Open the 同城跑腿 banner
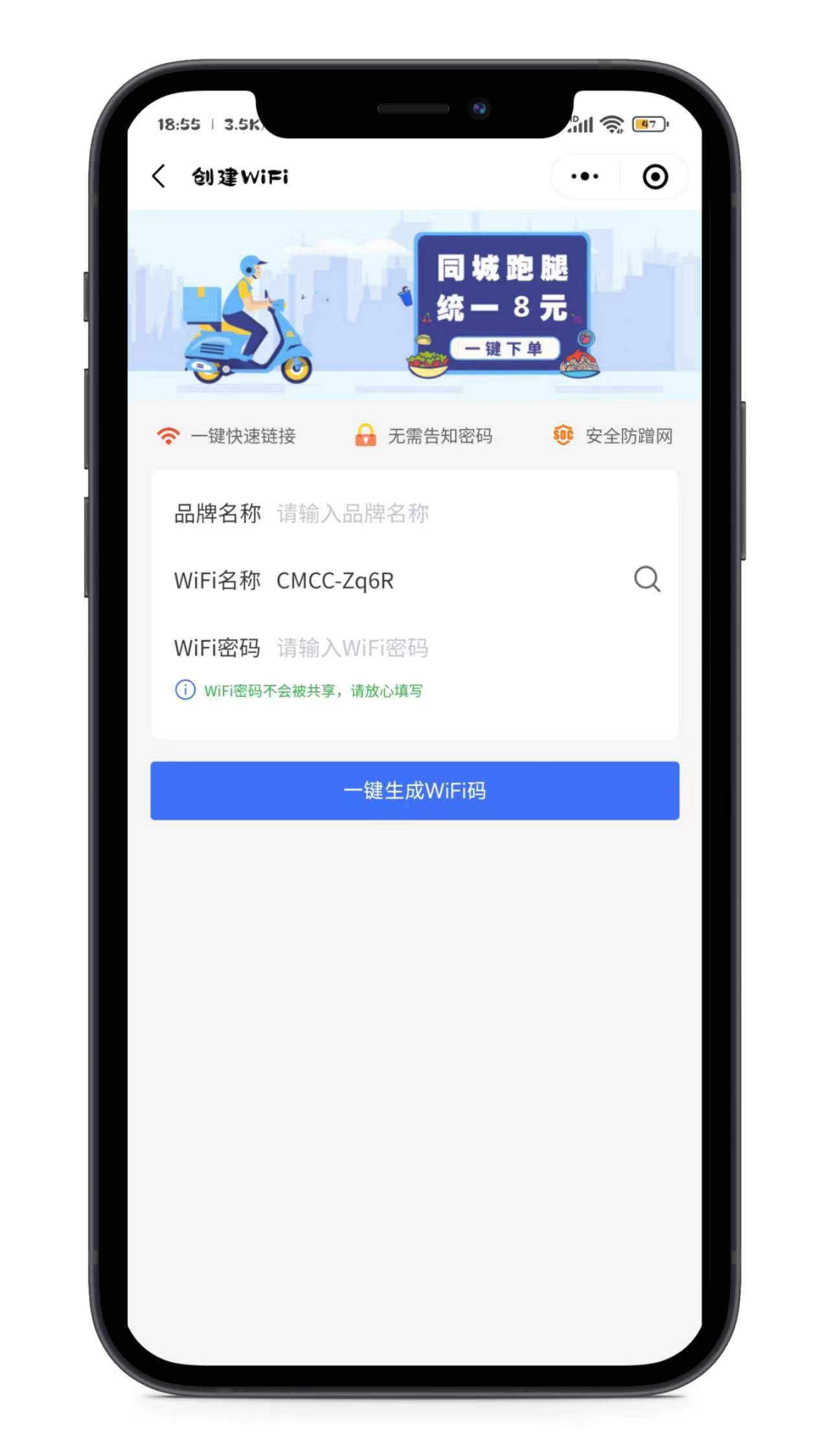This screenshot has height=1456, width=829. pos(414,304)
